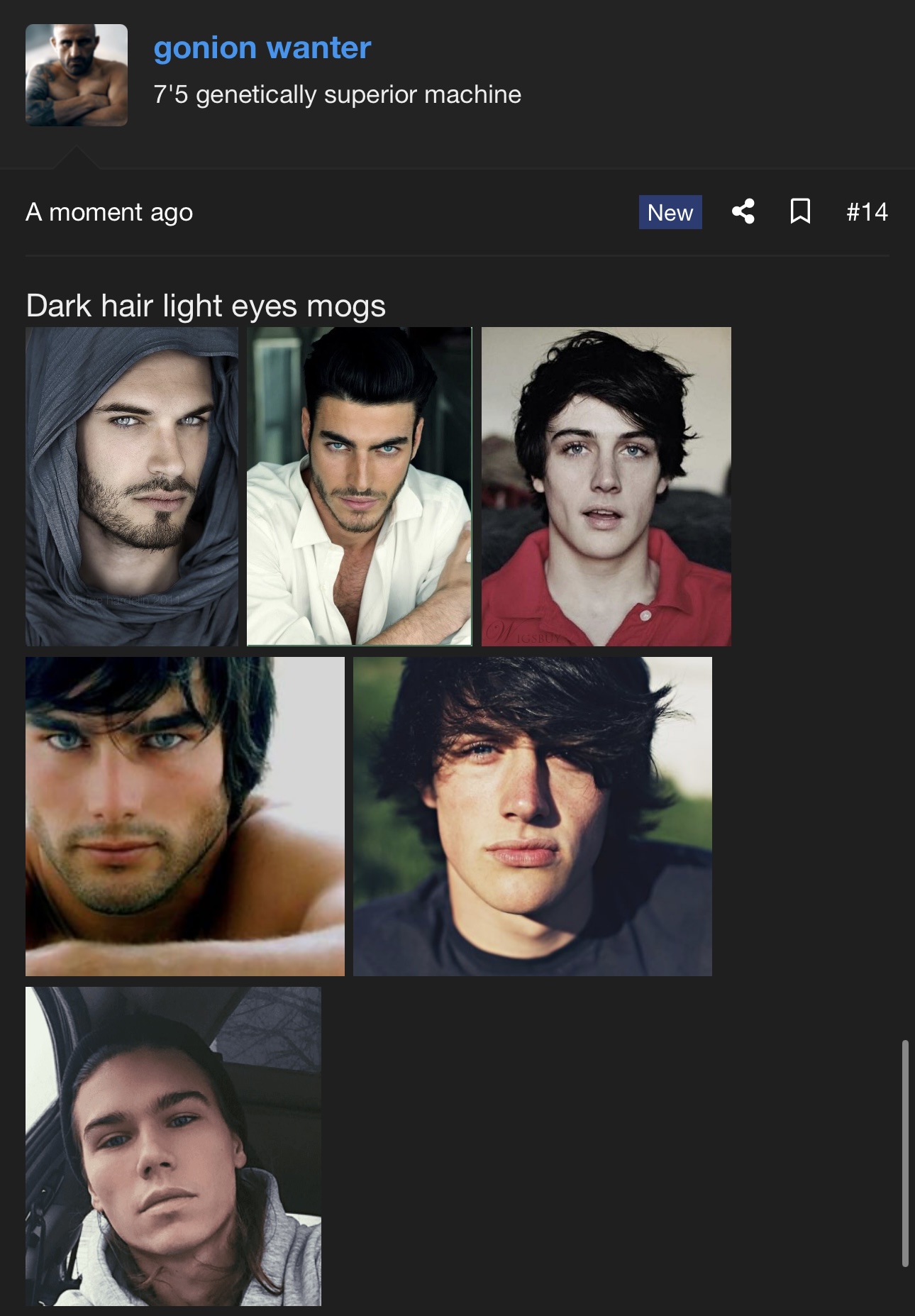Open image of boy in red polo

point(606,487)
